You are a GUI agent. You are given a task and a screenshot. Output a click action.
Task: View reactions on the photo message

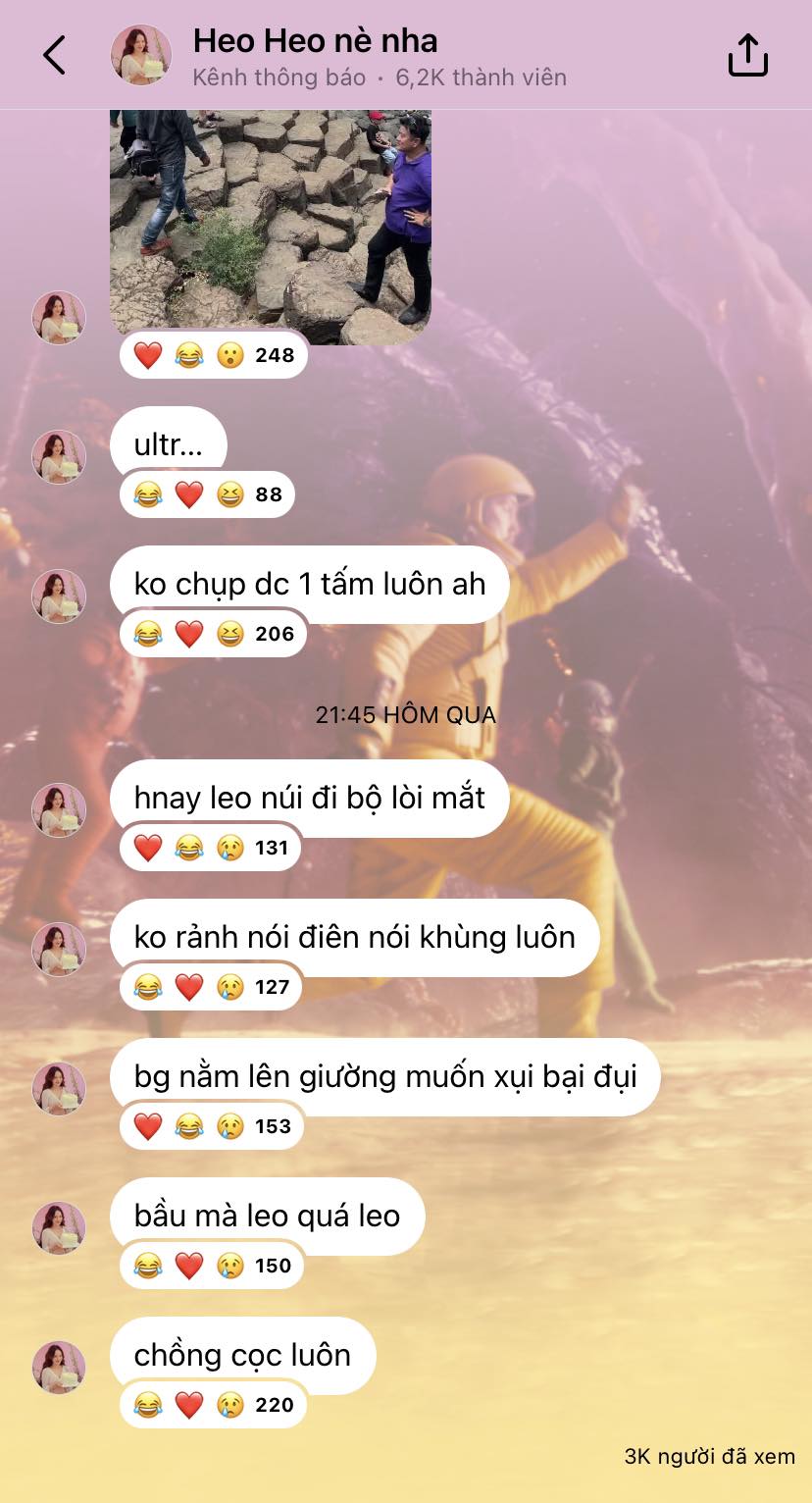pos(213,355)
